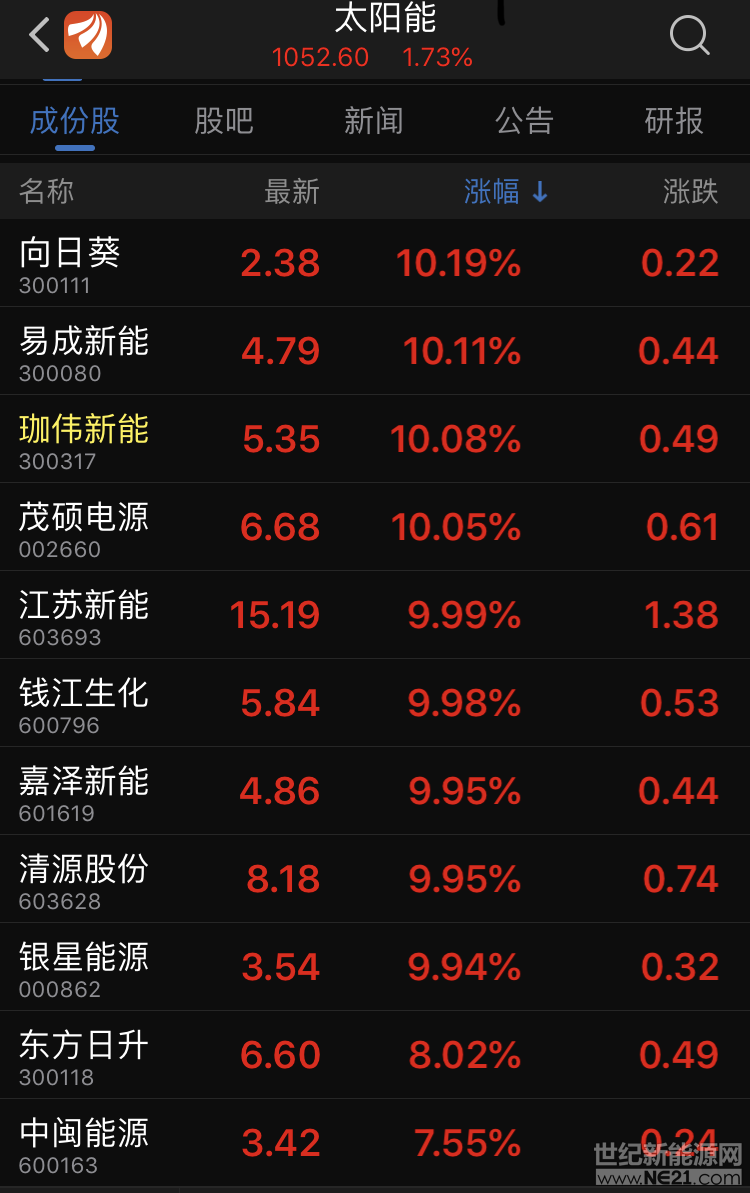Sort by the 涨跌 column header
750x1193 pixels.
coord(690,191)
